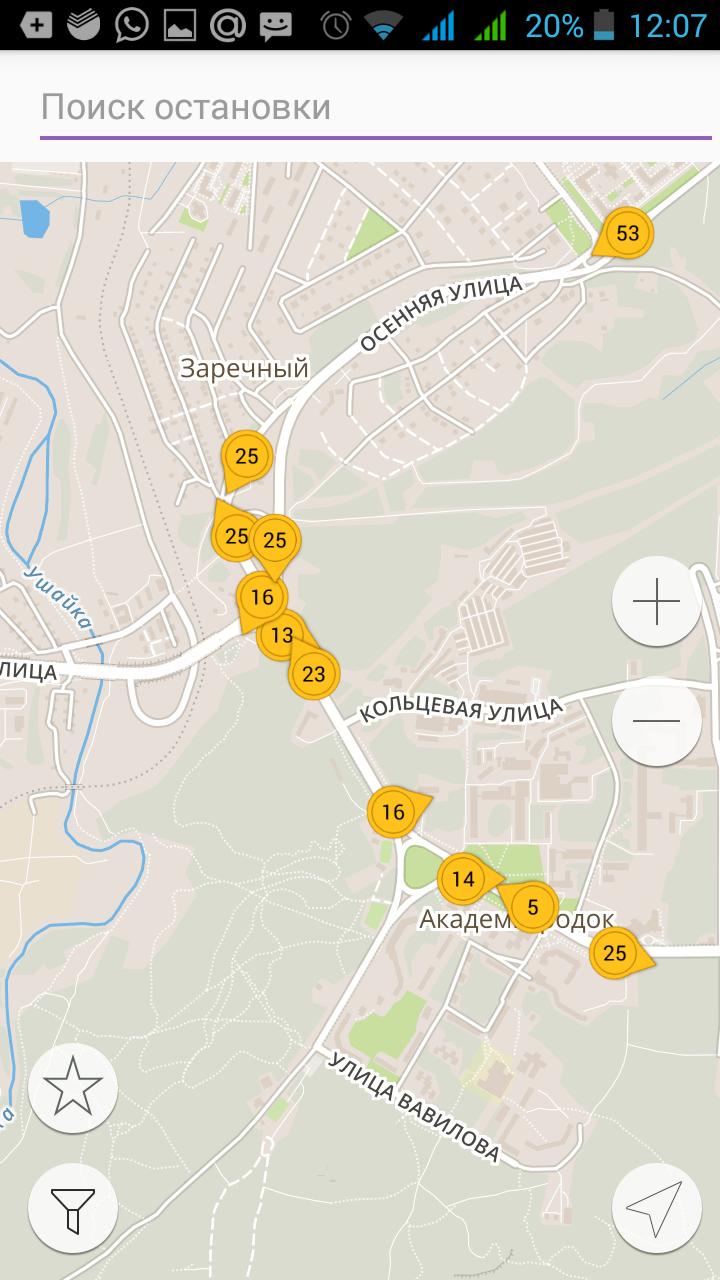This screenshot has width=720, height=1280.
Task: Zoom out with the minus button
Action: tap(656, 721)
